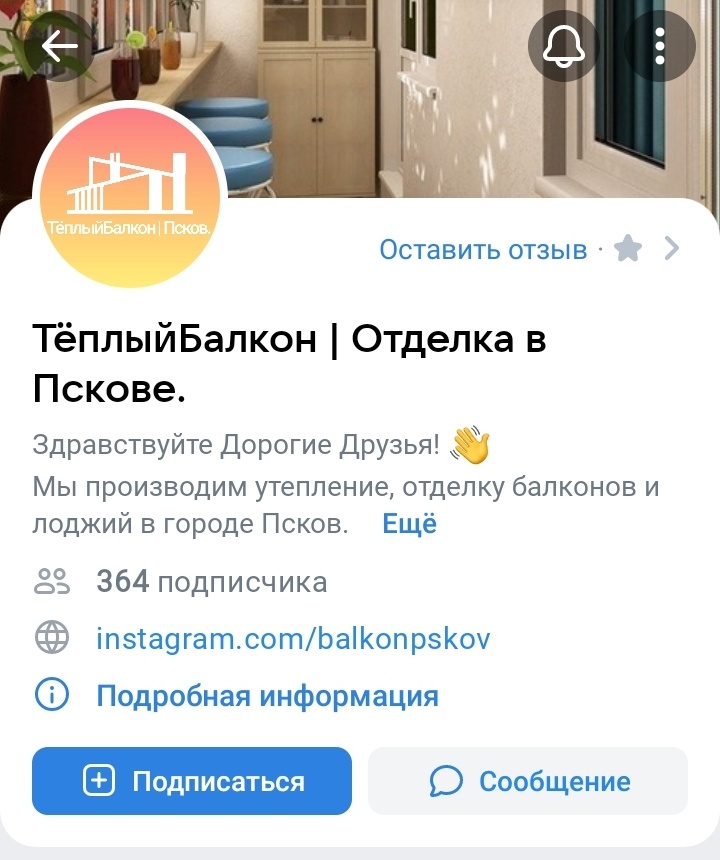Expand Подробная информация section

[x=265, y=696]
